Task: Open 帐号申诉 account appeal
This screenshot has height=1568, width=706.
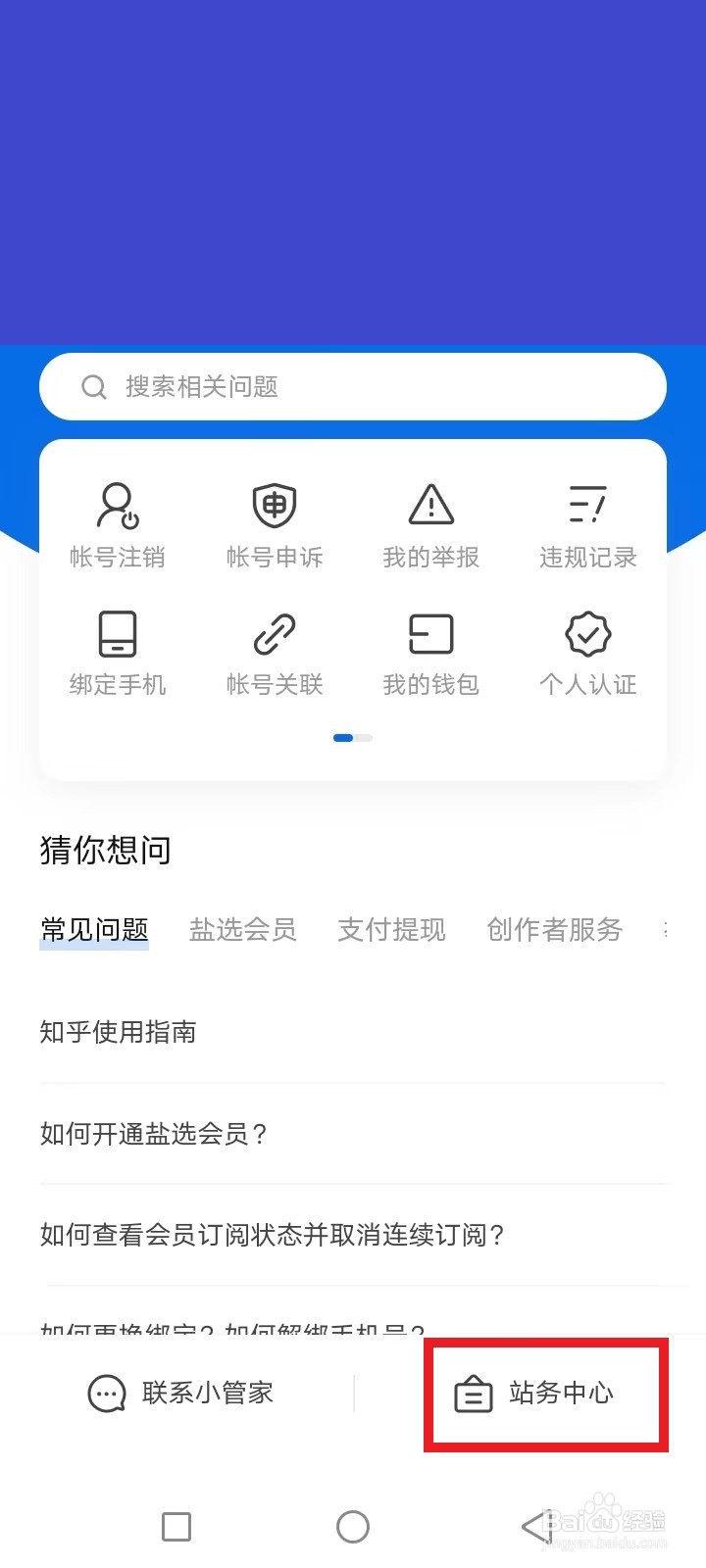Action: [275, 526]
